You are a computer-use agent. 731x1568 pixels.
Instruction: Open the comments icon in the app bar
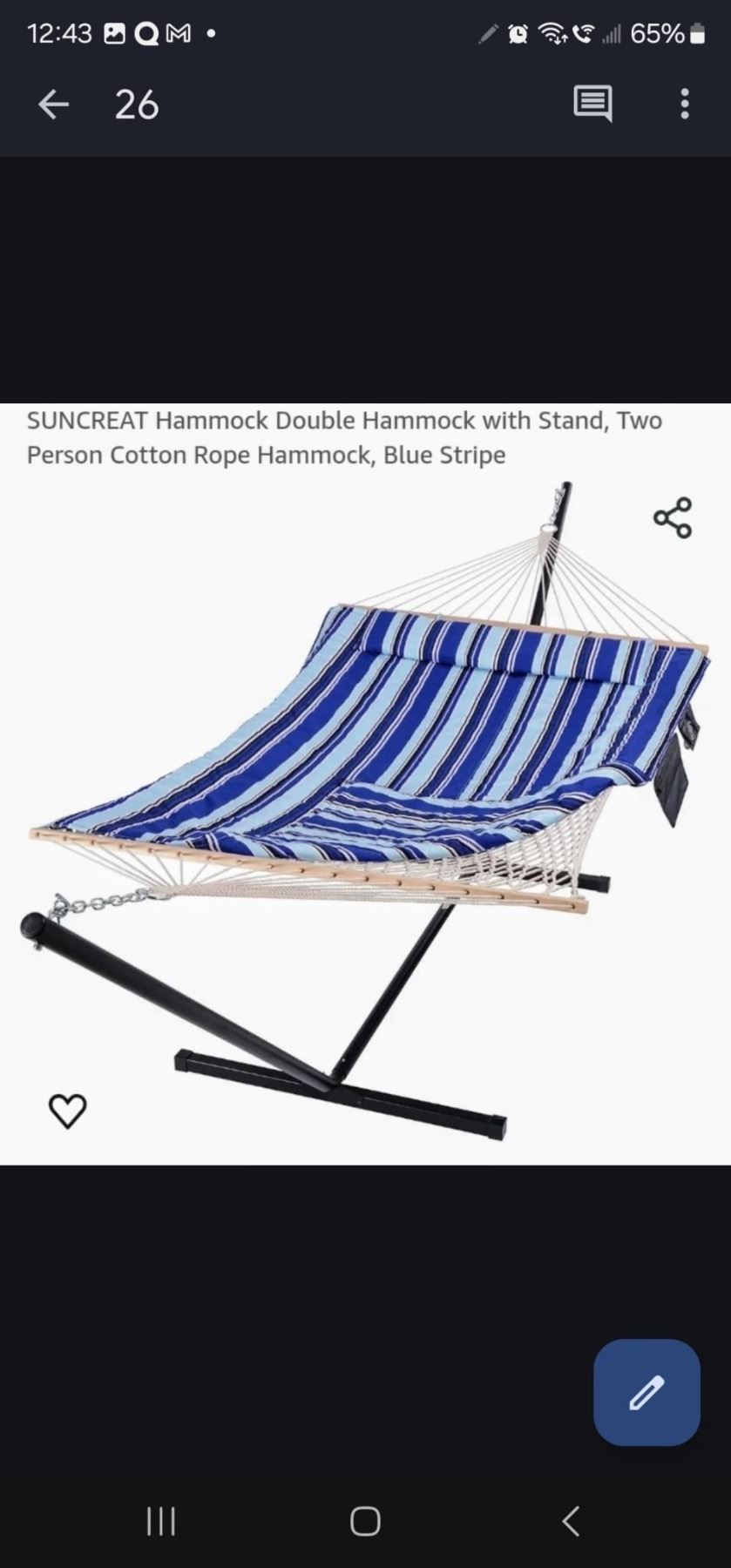tap(592, 105)
